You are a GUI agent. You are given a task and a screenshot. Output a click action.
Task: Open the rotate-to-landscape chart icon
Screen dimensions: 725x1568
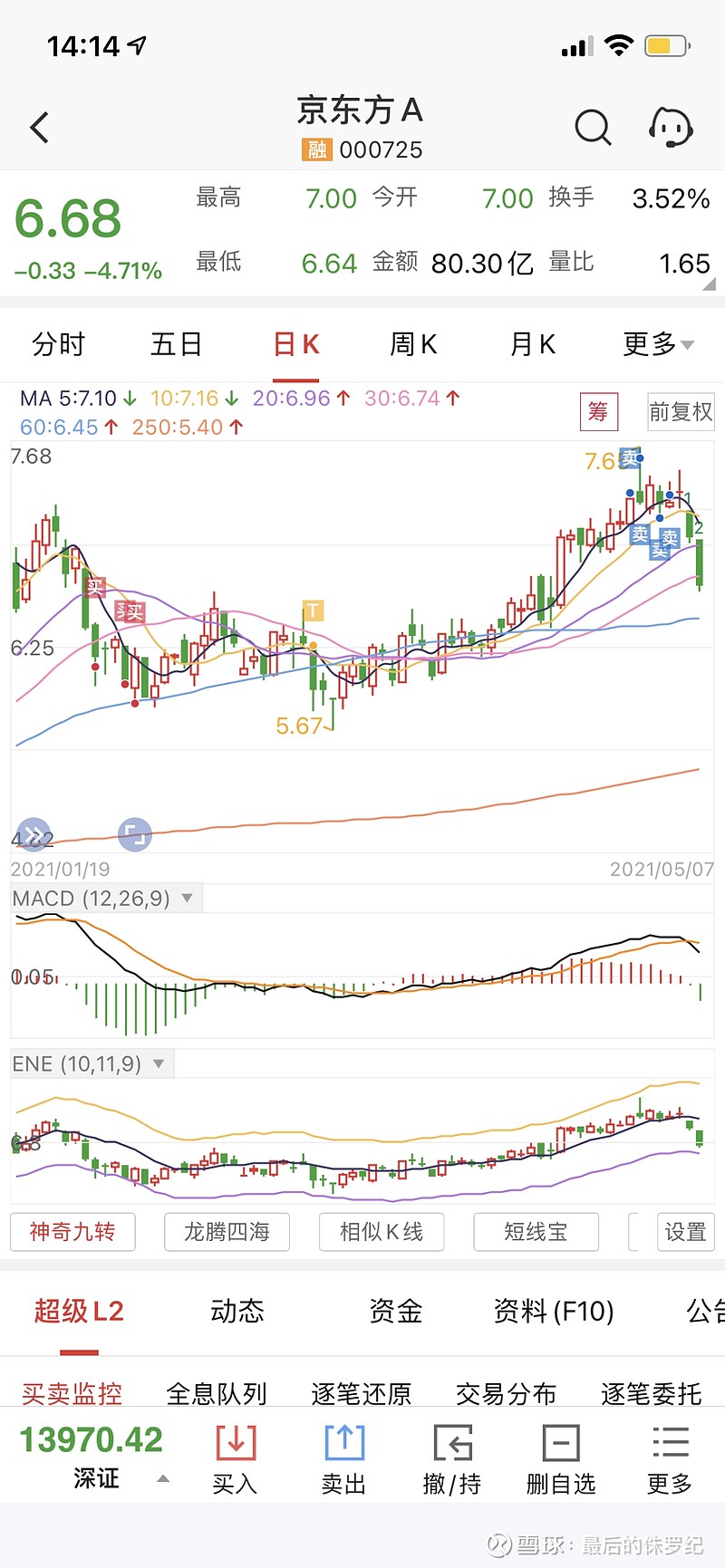coord(135,833)
